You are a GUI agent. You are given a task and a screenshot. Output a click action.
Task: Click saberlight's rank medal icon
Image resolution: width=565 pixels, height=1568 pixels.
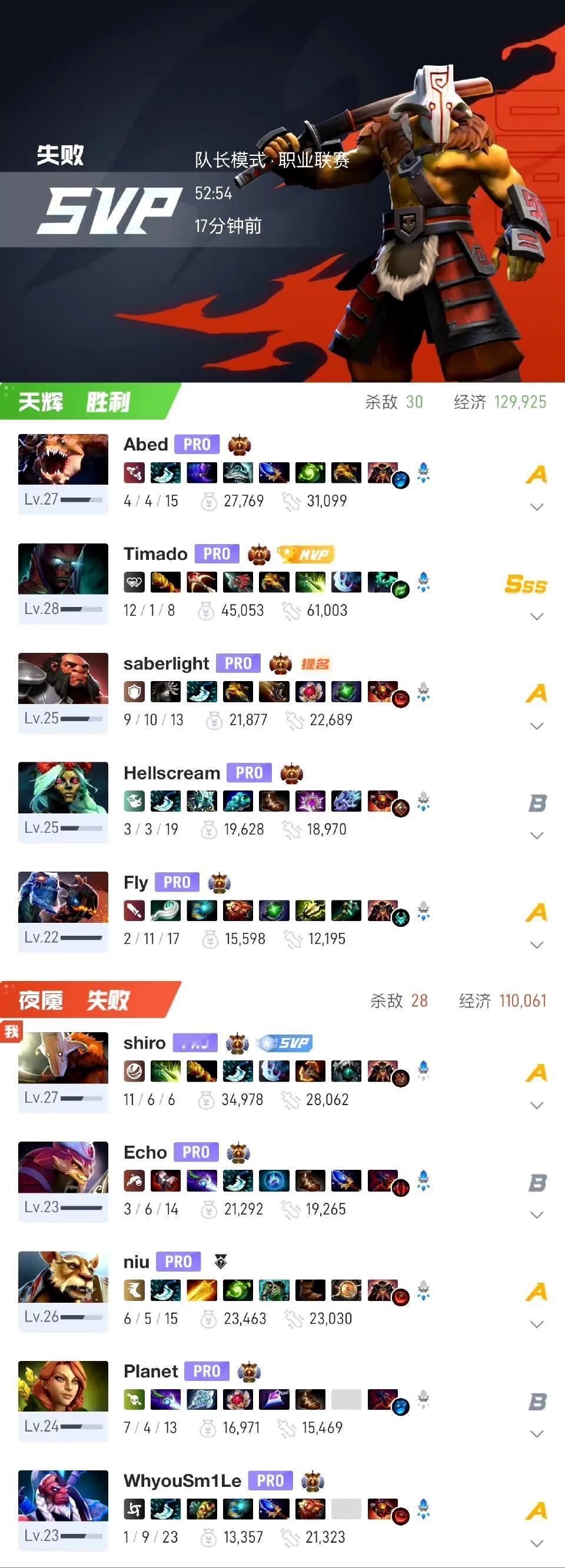pos(280,663)
